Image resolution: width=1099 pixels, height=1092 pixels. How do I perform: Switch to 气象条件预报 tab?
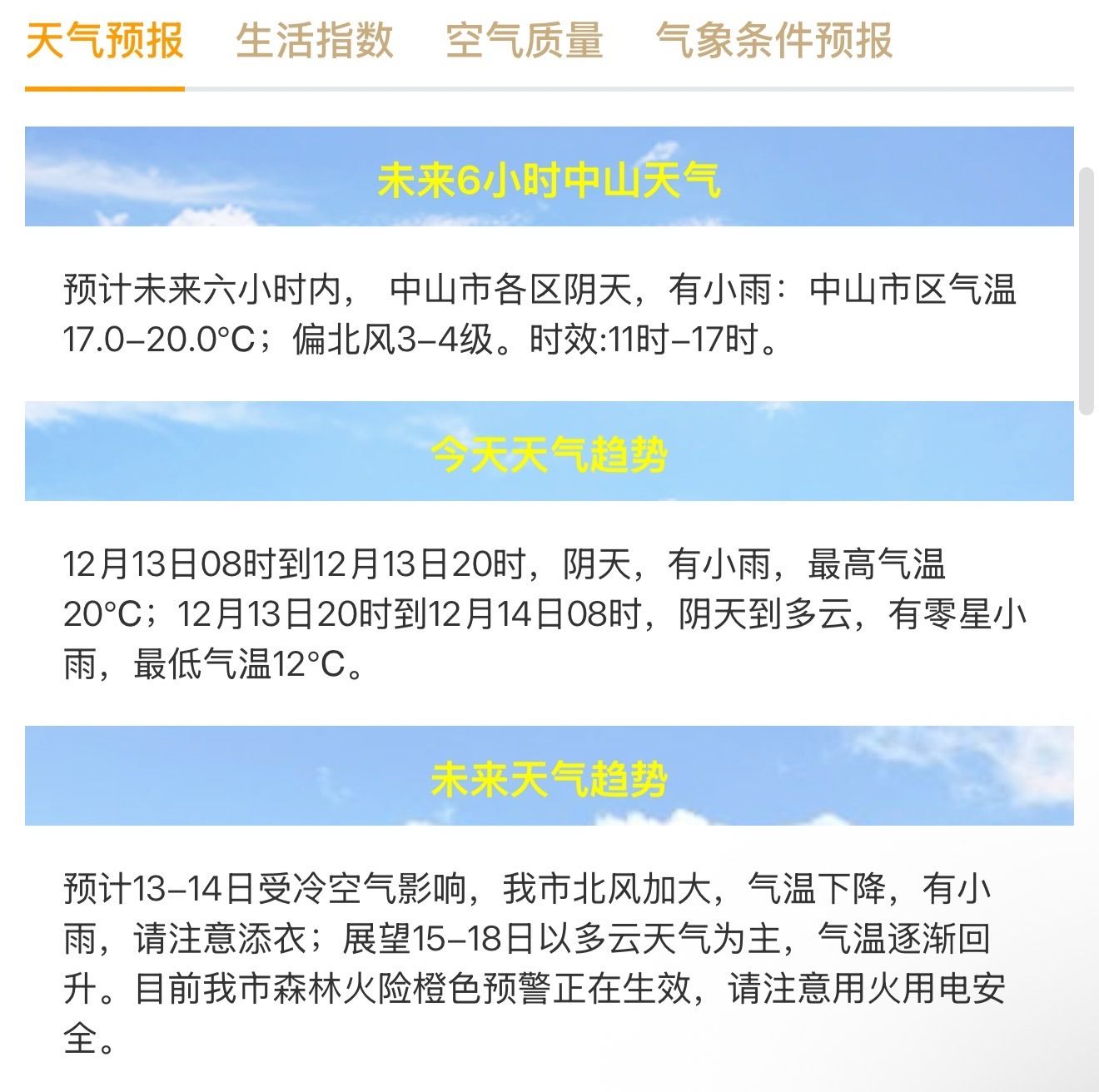click(773, 41)
